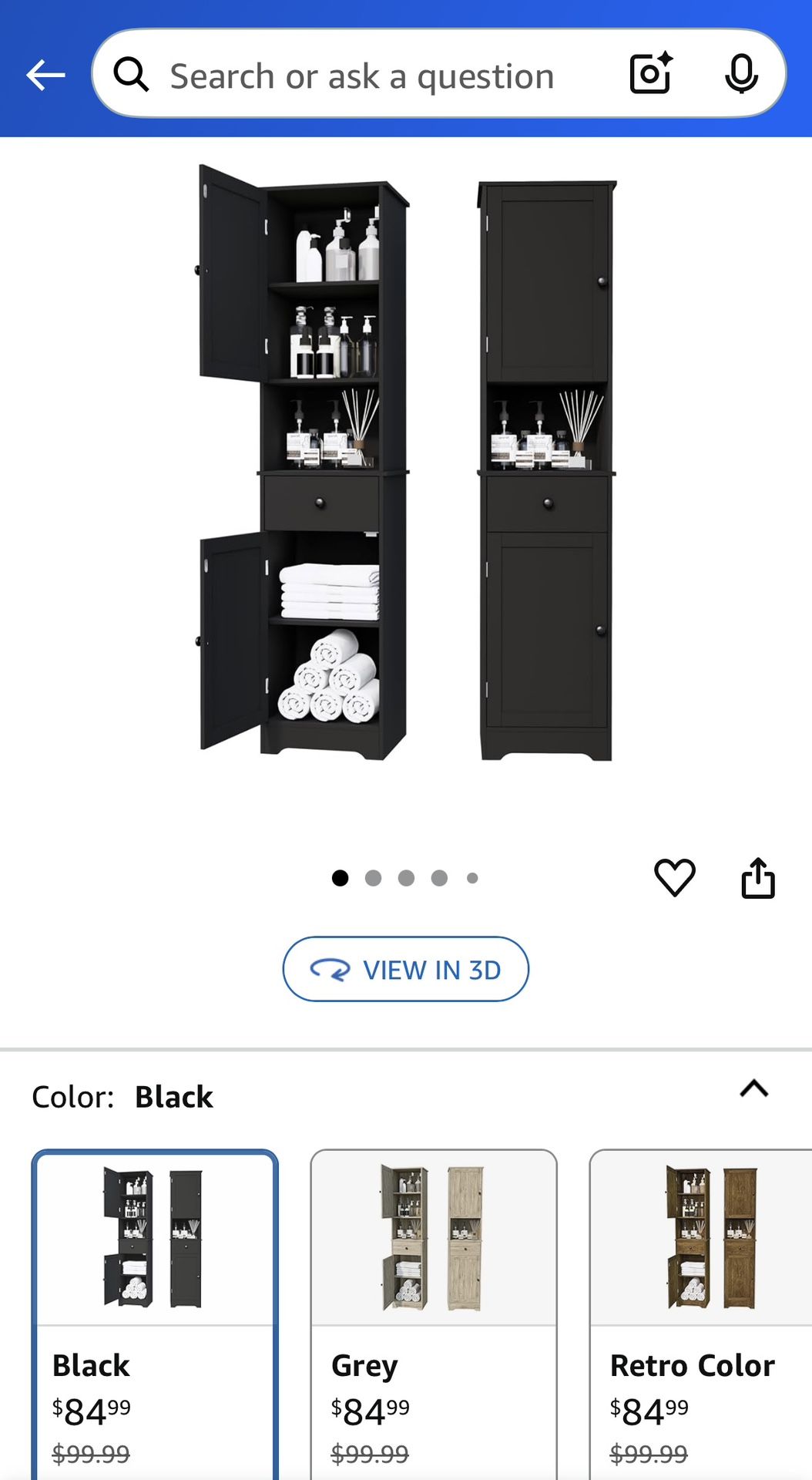Tap the View in 3D button
The image size is (812, 1480).
pyautogui.click(x=405, y=969)
